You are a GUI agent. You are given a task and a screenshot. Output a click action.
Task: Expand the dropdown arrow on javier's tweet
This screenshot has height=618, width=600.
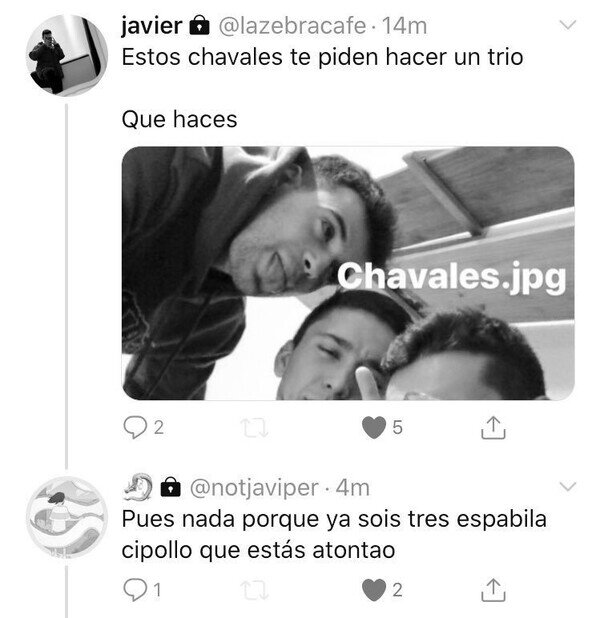point(567,24)
